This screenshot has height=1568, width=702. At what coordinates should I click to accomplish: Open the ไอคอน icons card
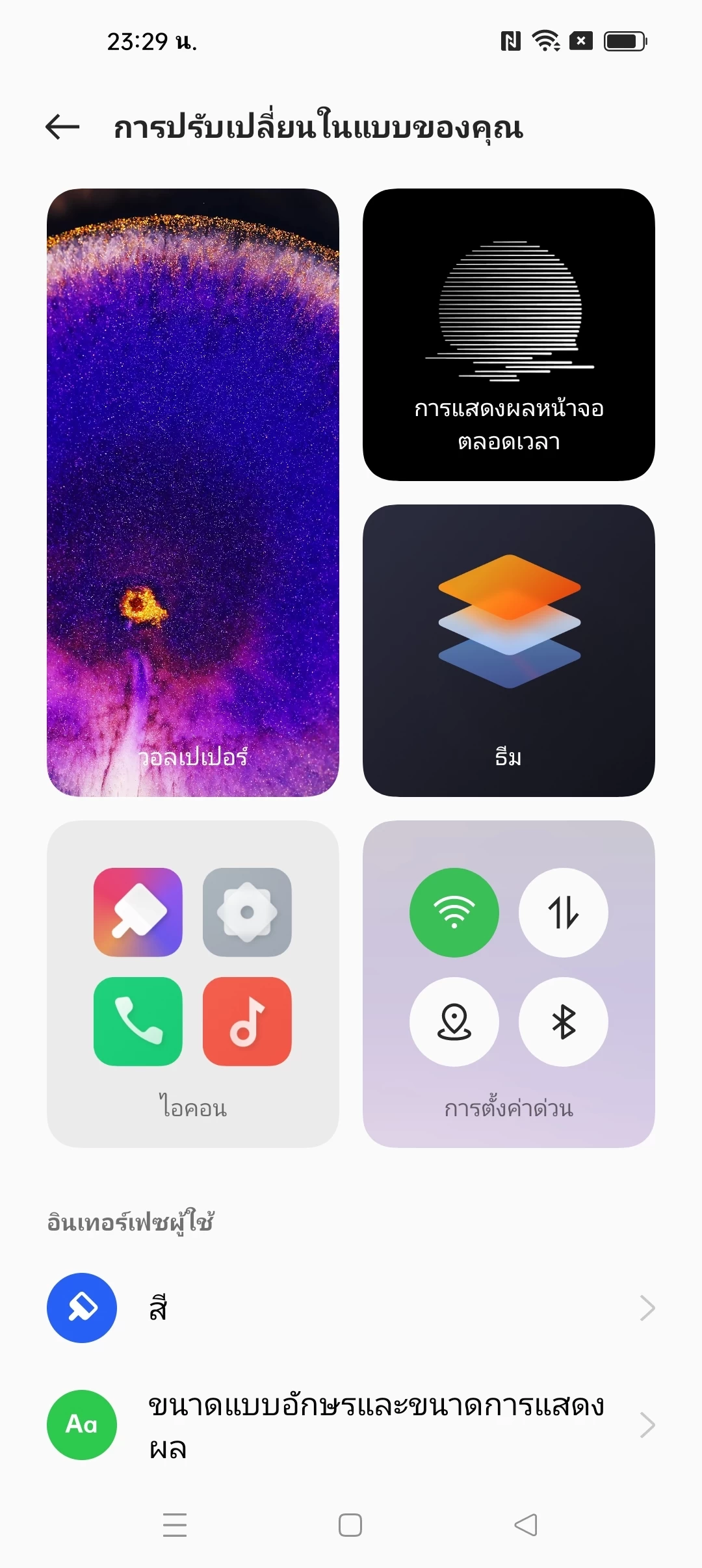[193, 984]
